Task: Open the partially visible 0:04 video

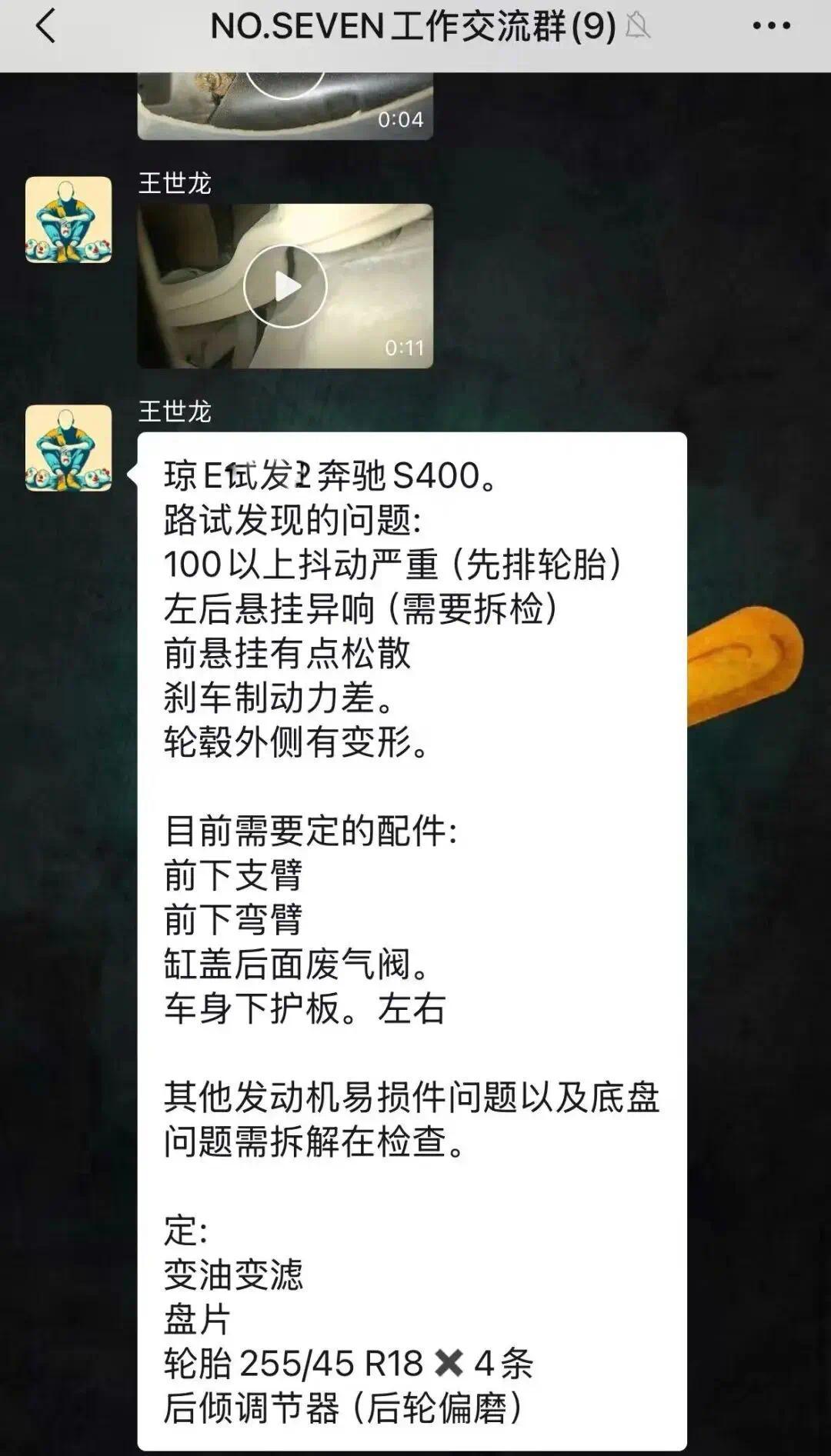Action: pos(285,106)
